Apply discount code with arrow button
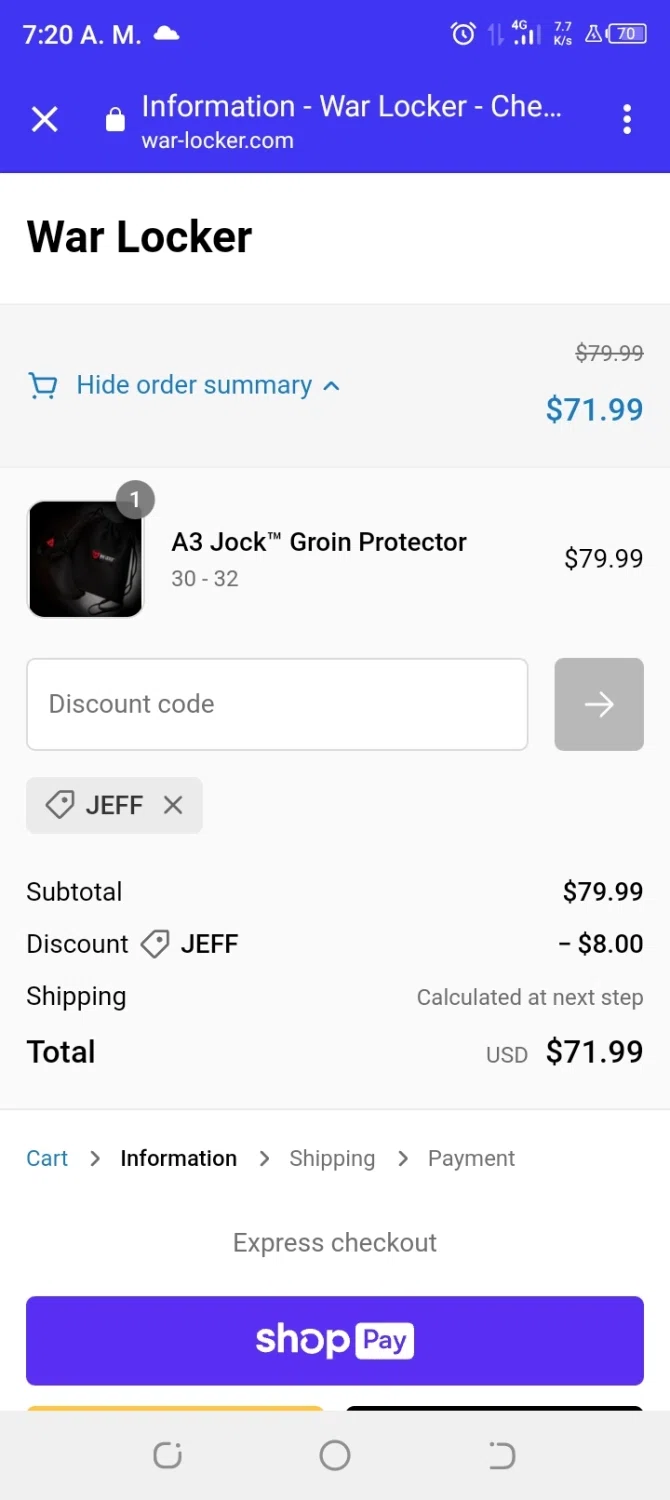The image size is (670, 1500). click(599, 704)
